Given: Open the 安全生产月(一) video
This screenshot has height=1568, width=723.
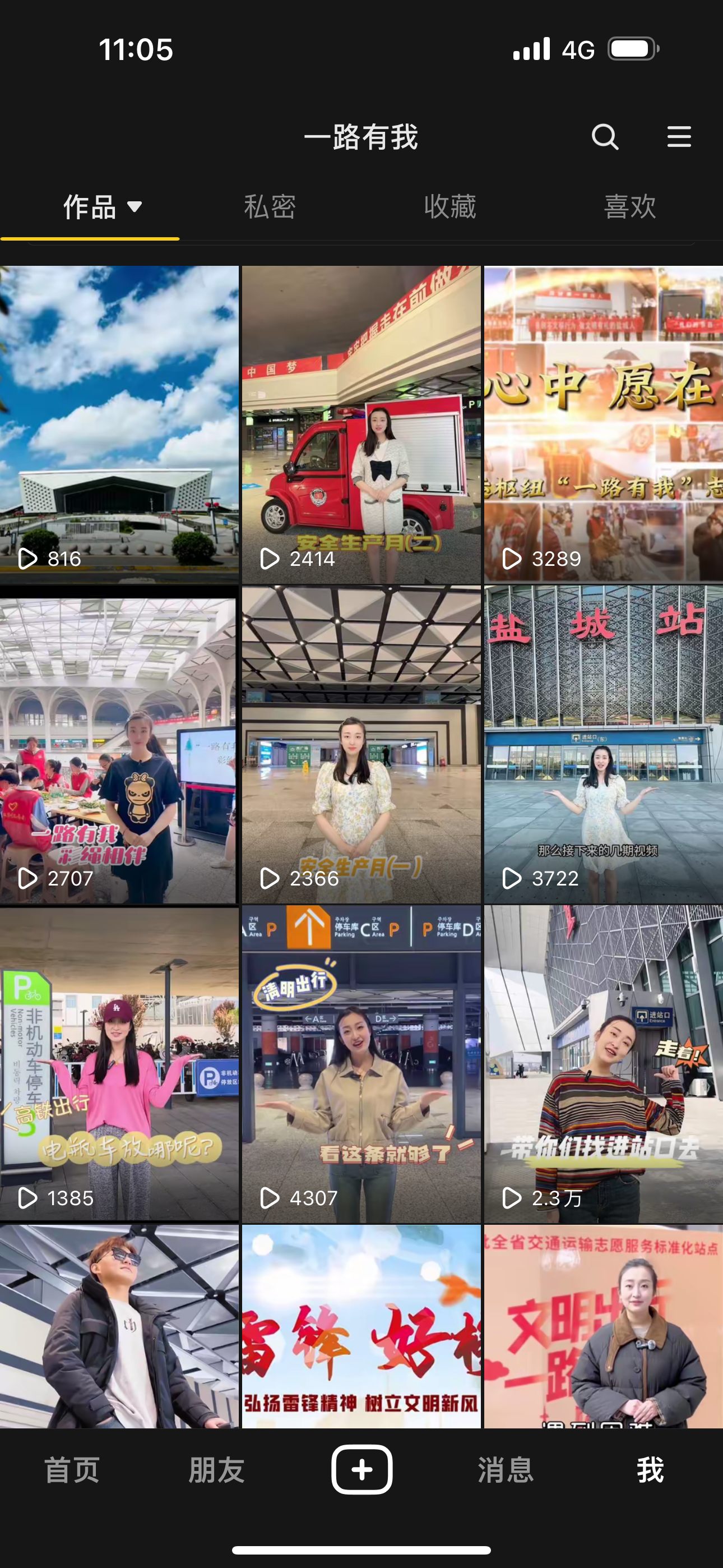Looking at the screenshot, I should pos(361,744).
